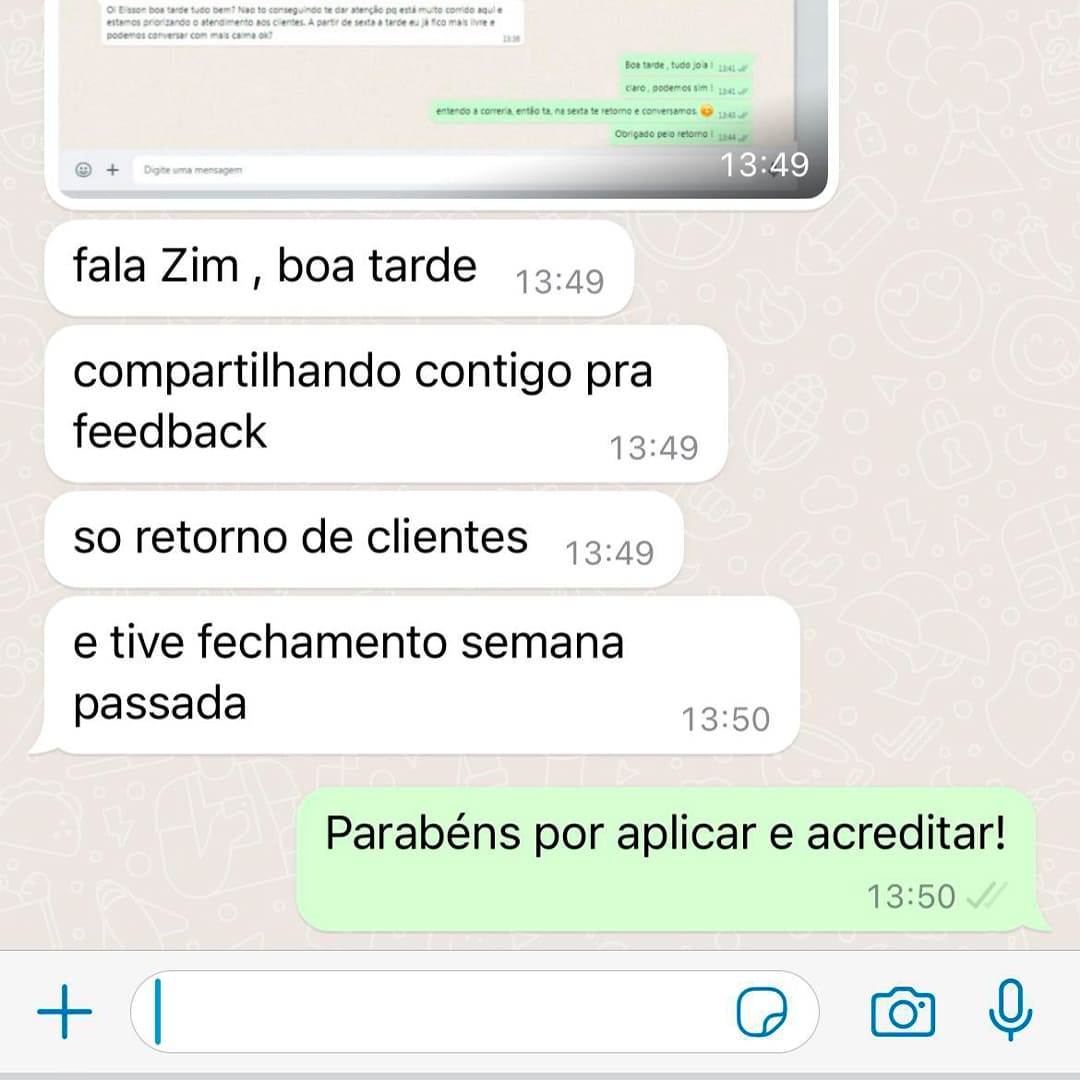Image resolution: width=1080 pixels, height=1080 pixels.
Task: Open the attachment plus menu
Action: click(65, 1012)
